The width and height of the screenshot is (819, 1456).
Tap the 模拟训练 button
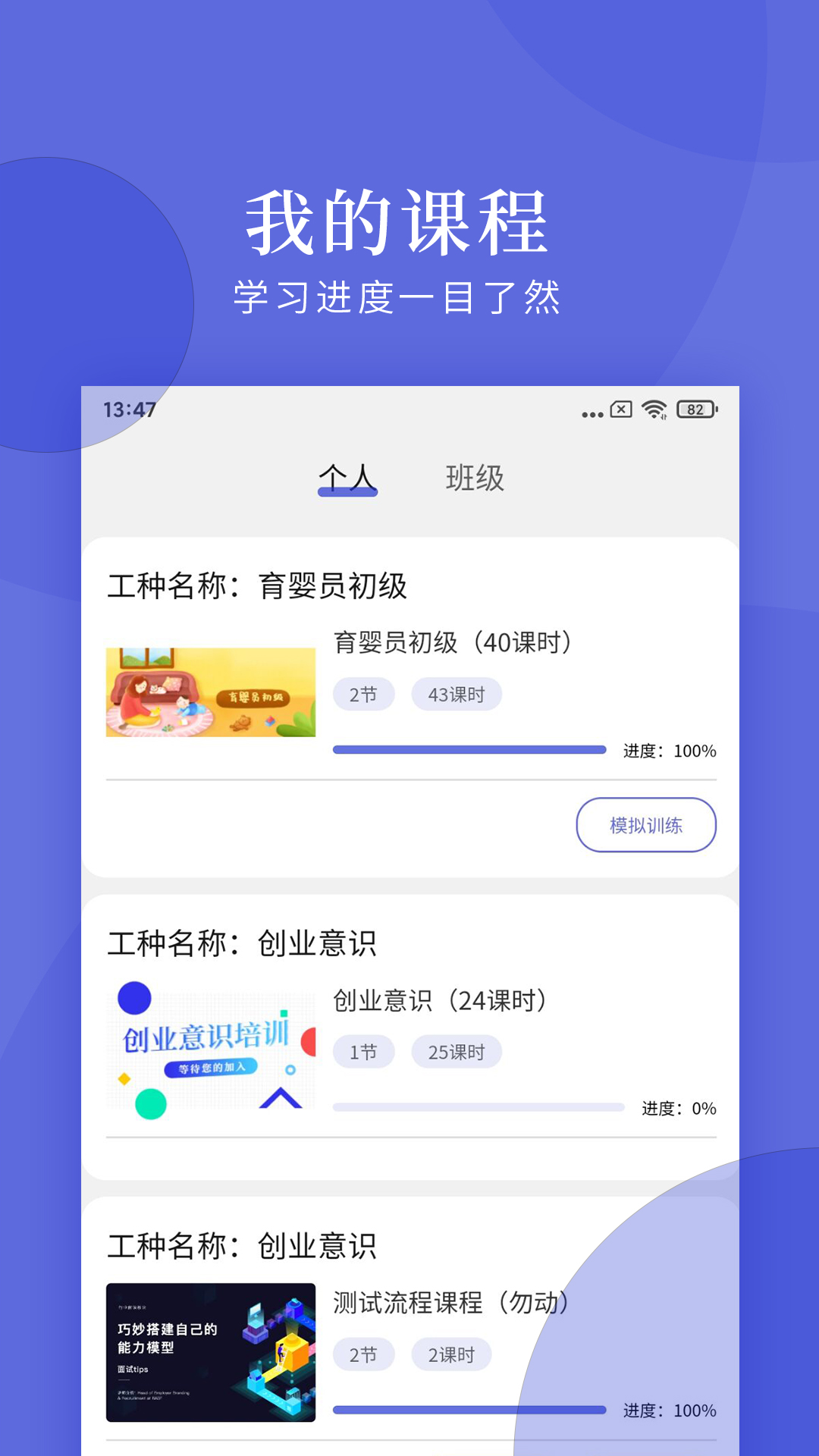645,825
